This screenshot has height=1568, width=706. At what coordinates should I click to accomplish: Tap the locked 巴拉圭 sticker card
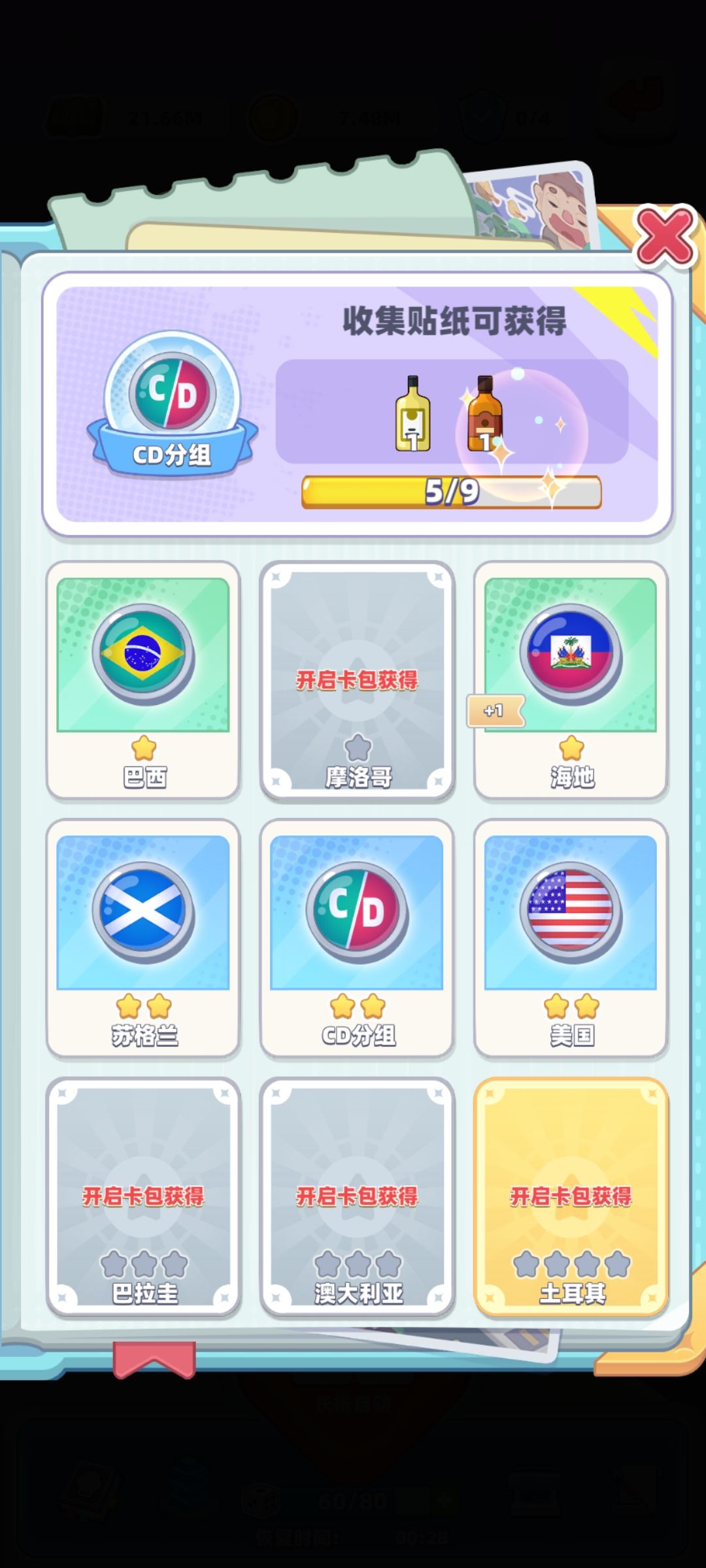pos(143,1196)
